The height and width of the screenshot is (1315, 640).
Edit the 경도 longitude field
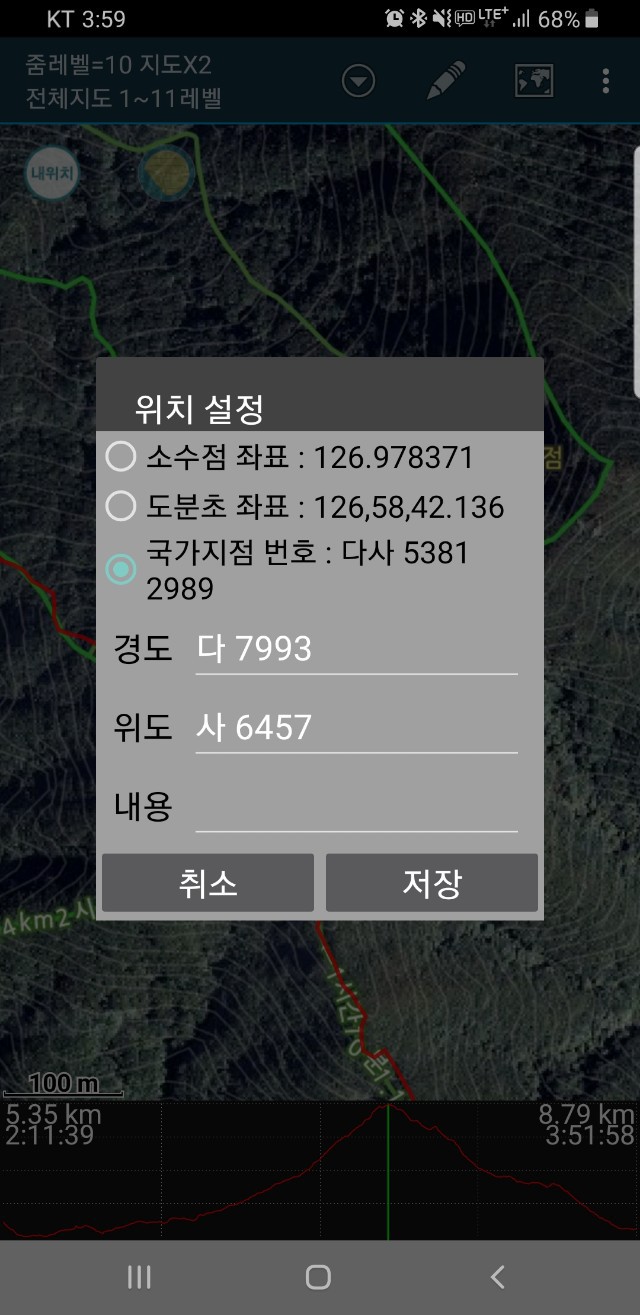coord(356,650)
